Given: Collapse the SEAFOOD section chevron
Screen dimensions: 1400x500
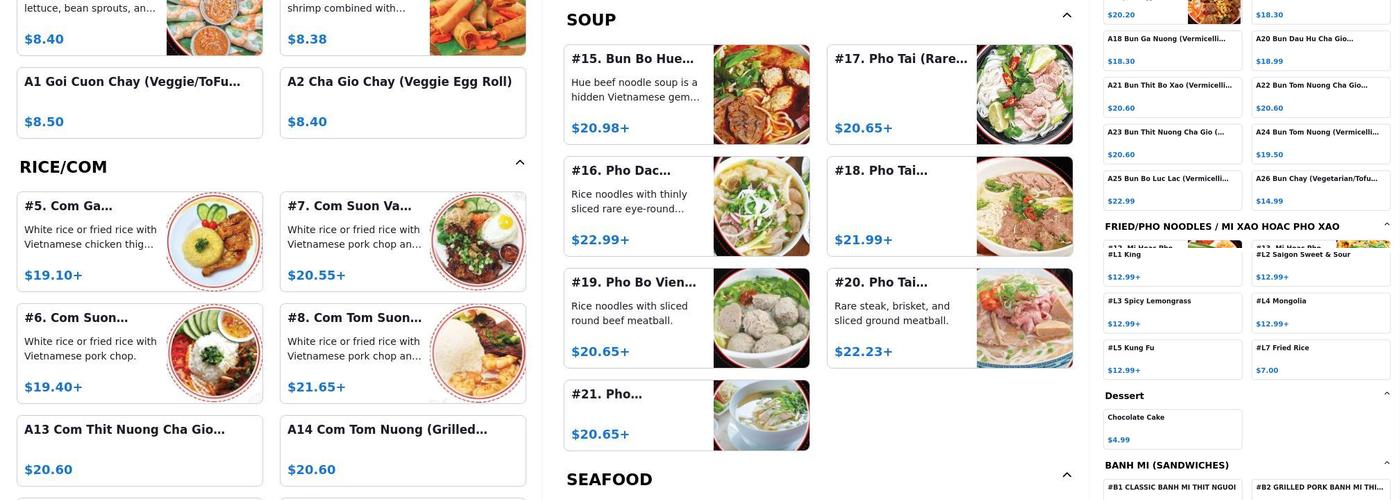Looking at the screenshot, I should tap(1066, 476).
